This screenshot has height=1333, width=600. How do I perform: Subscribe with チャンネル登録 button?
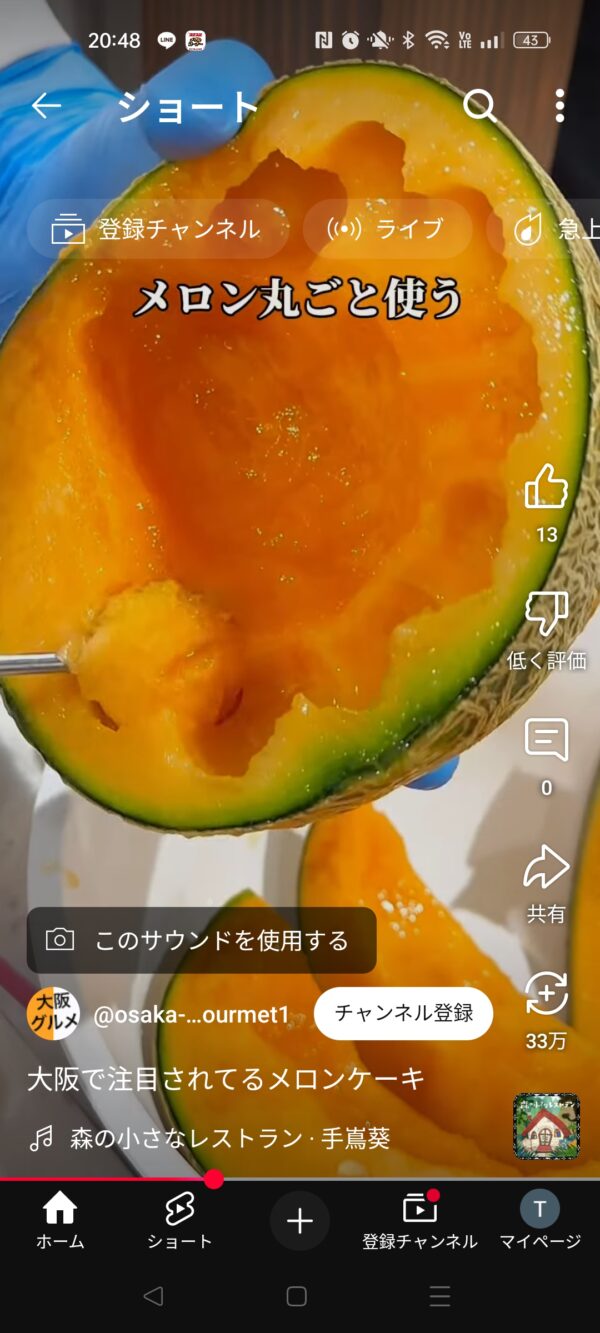(x=403, y=1013)
